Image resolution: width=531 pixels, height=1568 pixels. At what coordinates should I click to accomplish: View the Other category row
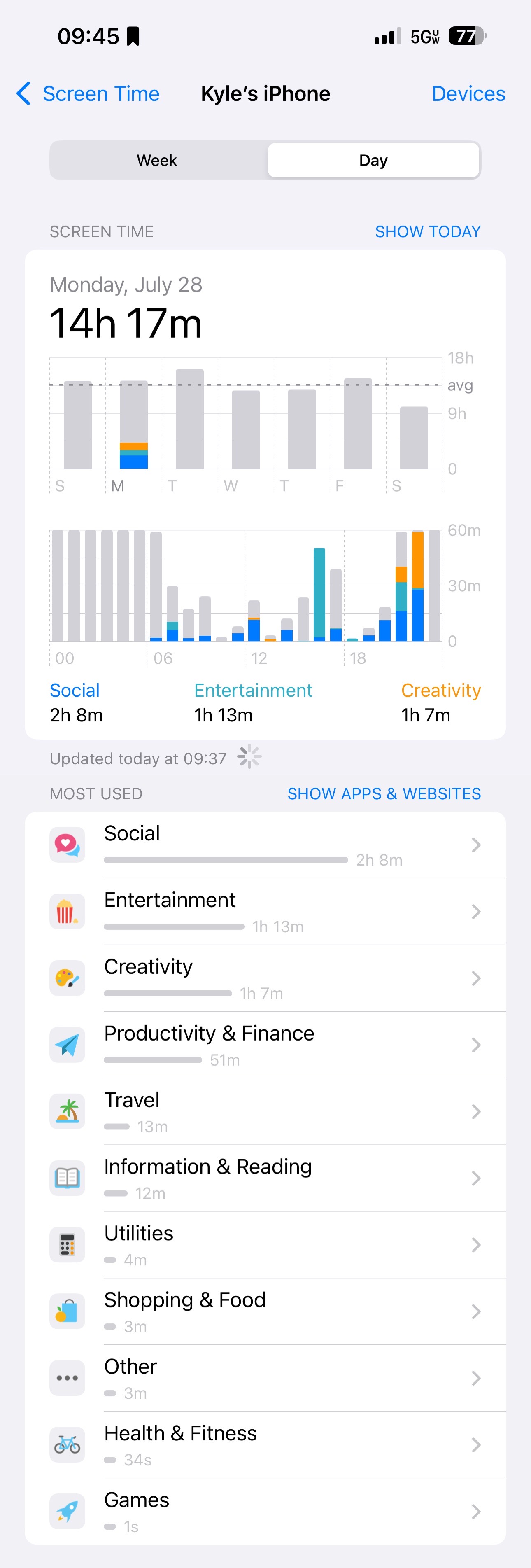265,1378
